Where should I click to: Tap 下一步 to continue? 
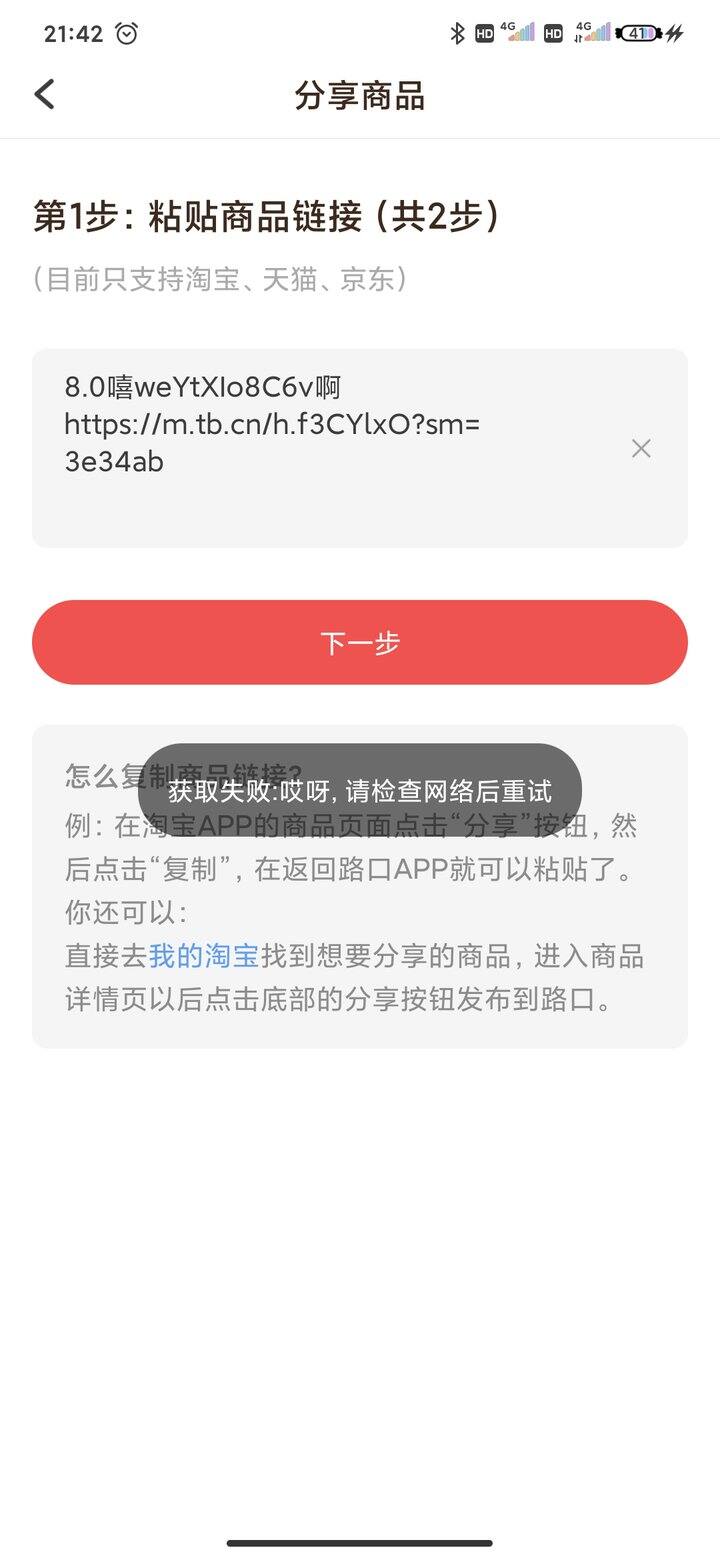(x=360, y=642)
